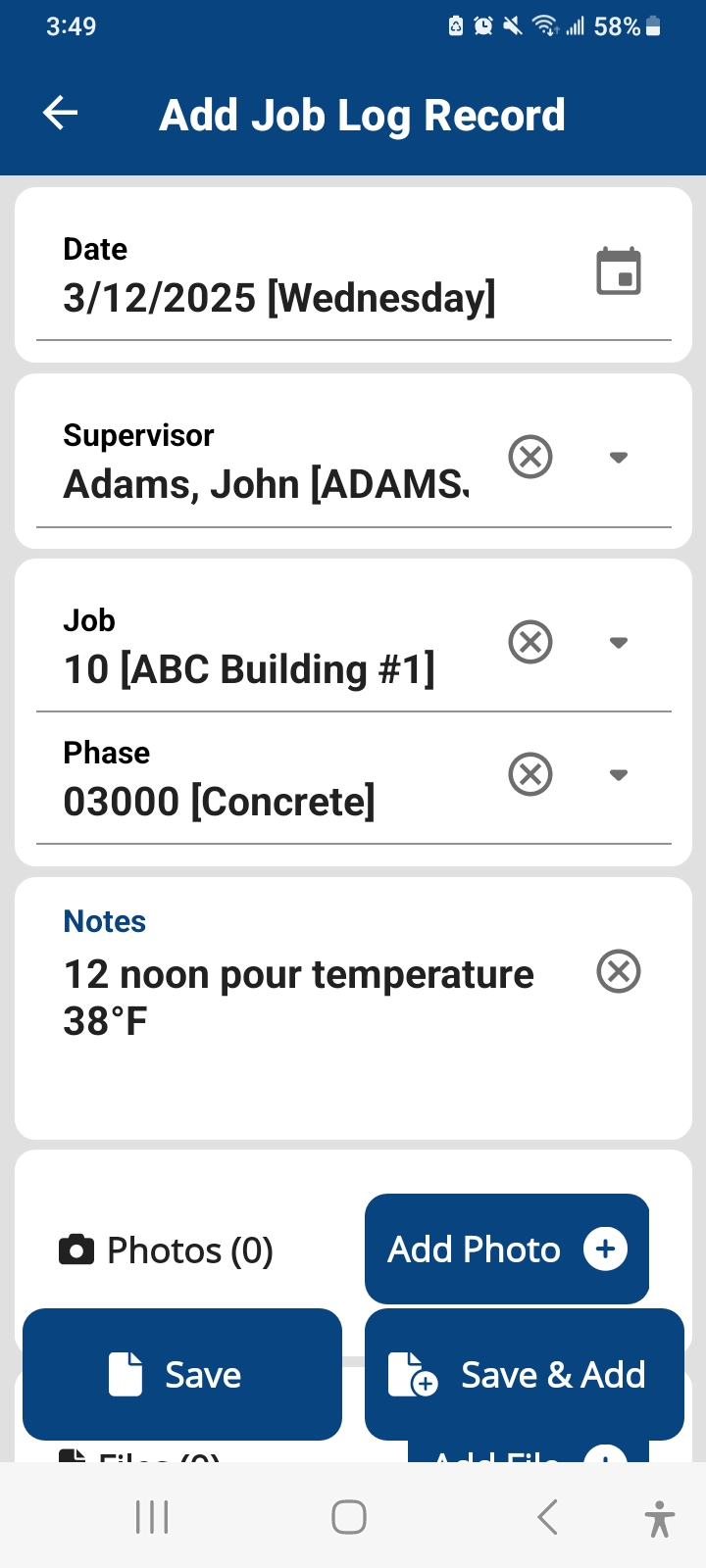The height and width of the screenshot is (1568, 706).
Task: Tap the Add Photo button
Action: tap(507, 1249)
